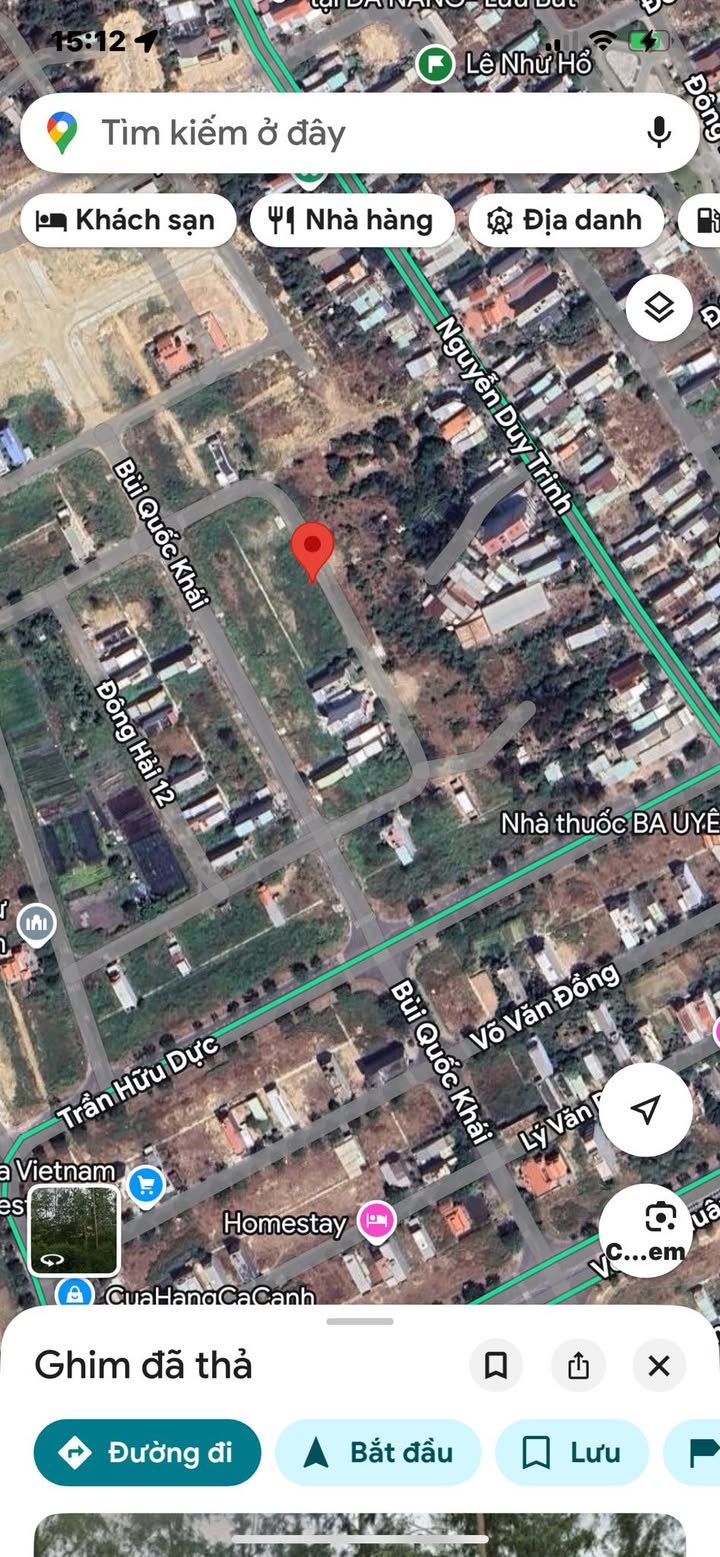This screenshot has height=1557, width=720.
Task: Tap the red dropped pin
Action: 312,550
